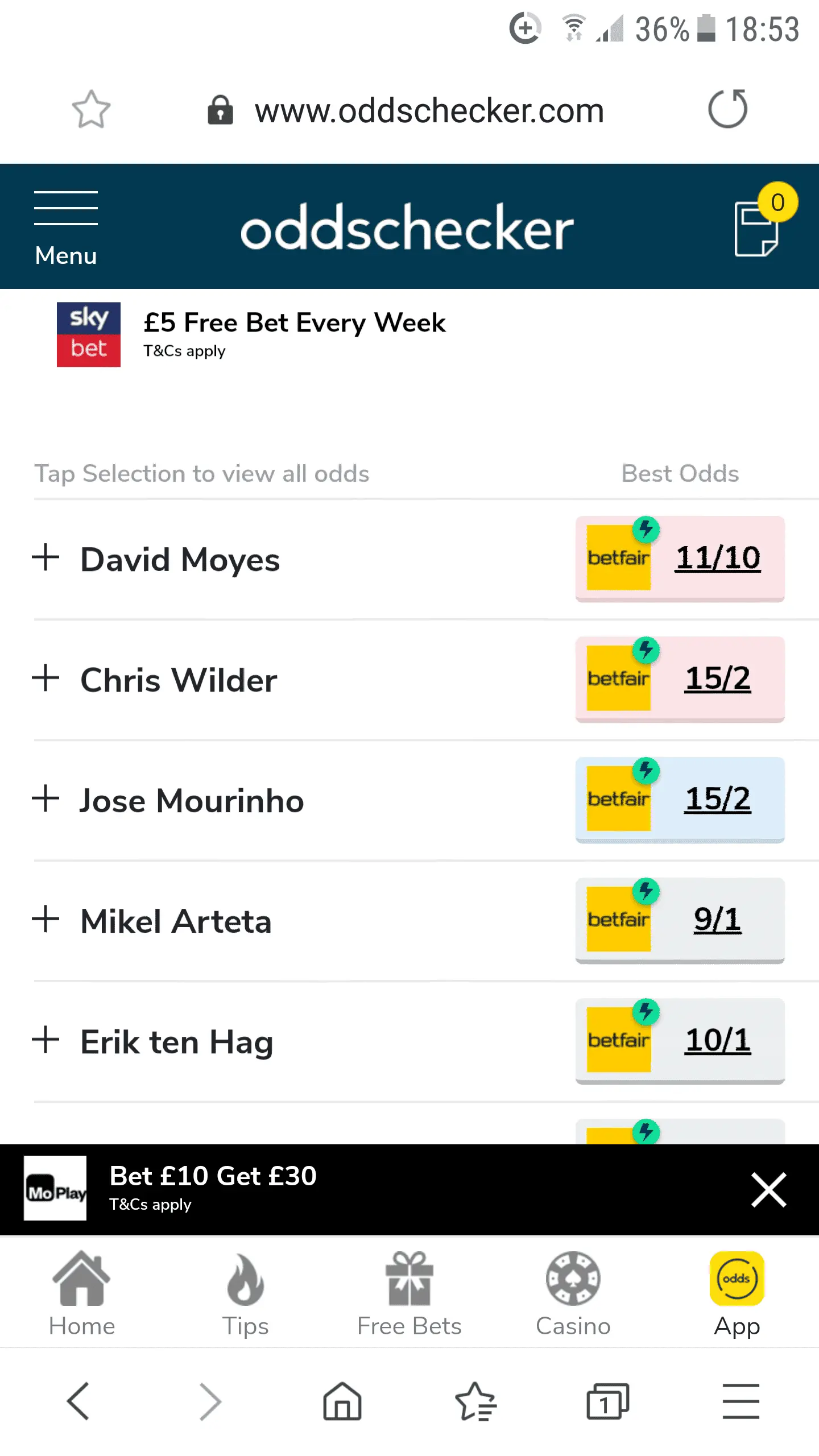Expand Mikel Arteta to see all odds
The height and width of the screenshot is (1456, 819).
pos(176,921)
